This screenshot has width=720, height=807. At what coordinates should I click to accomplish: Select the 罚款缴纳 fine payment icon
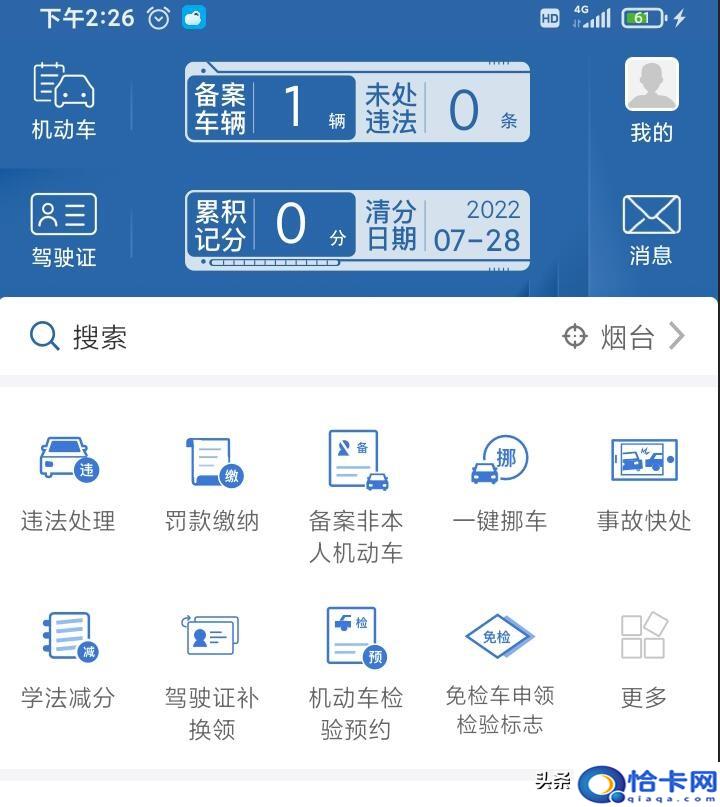(x=210, y=480)
